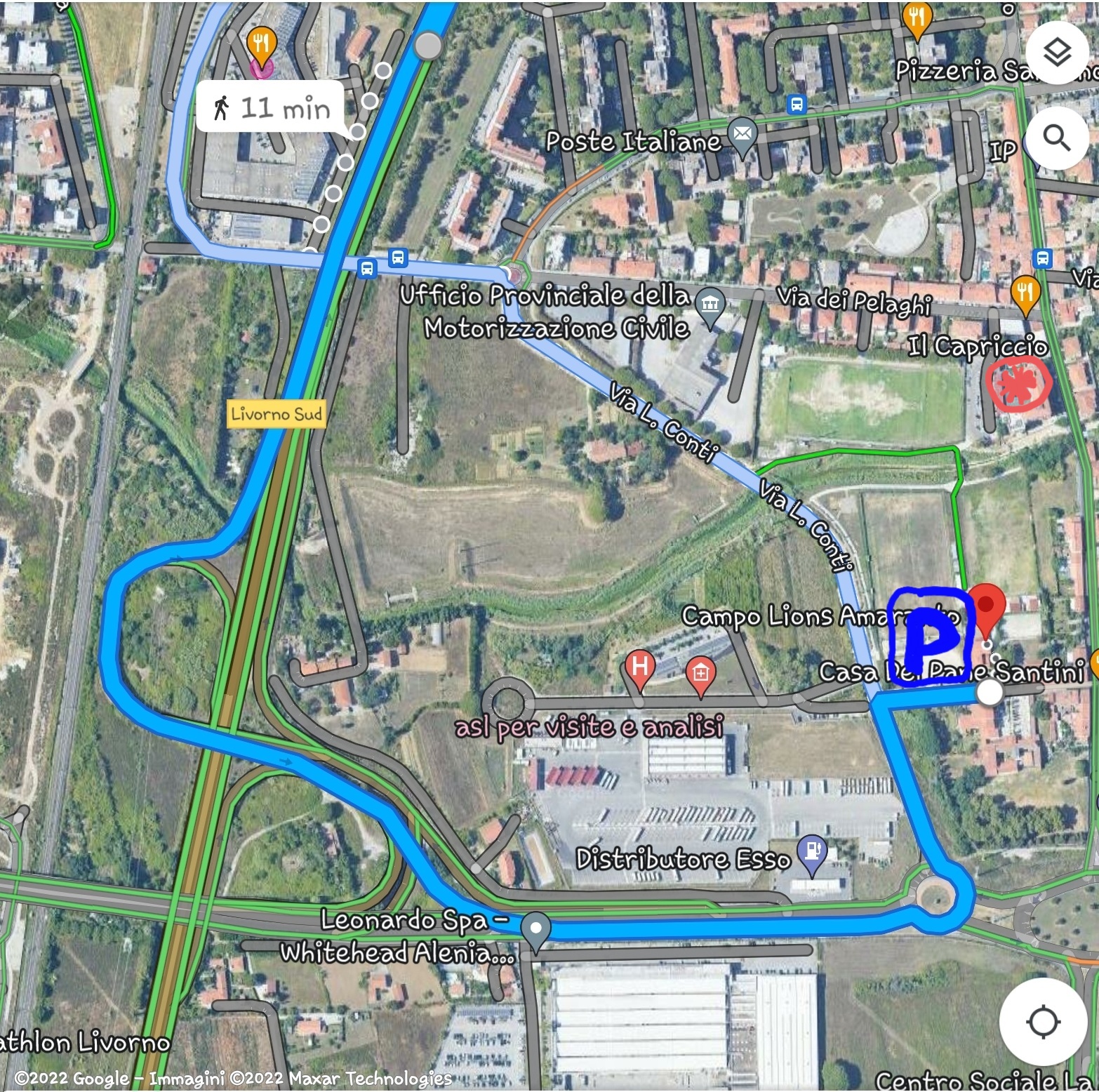This screenshot has width=1099, height=1092.
Task: Tap the 11 min walking route label
Action: coord(271,108)
